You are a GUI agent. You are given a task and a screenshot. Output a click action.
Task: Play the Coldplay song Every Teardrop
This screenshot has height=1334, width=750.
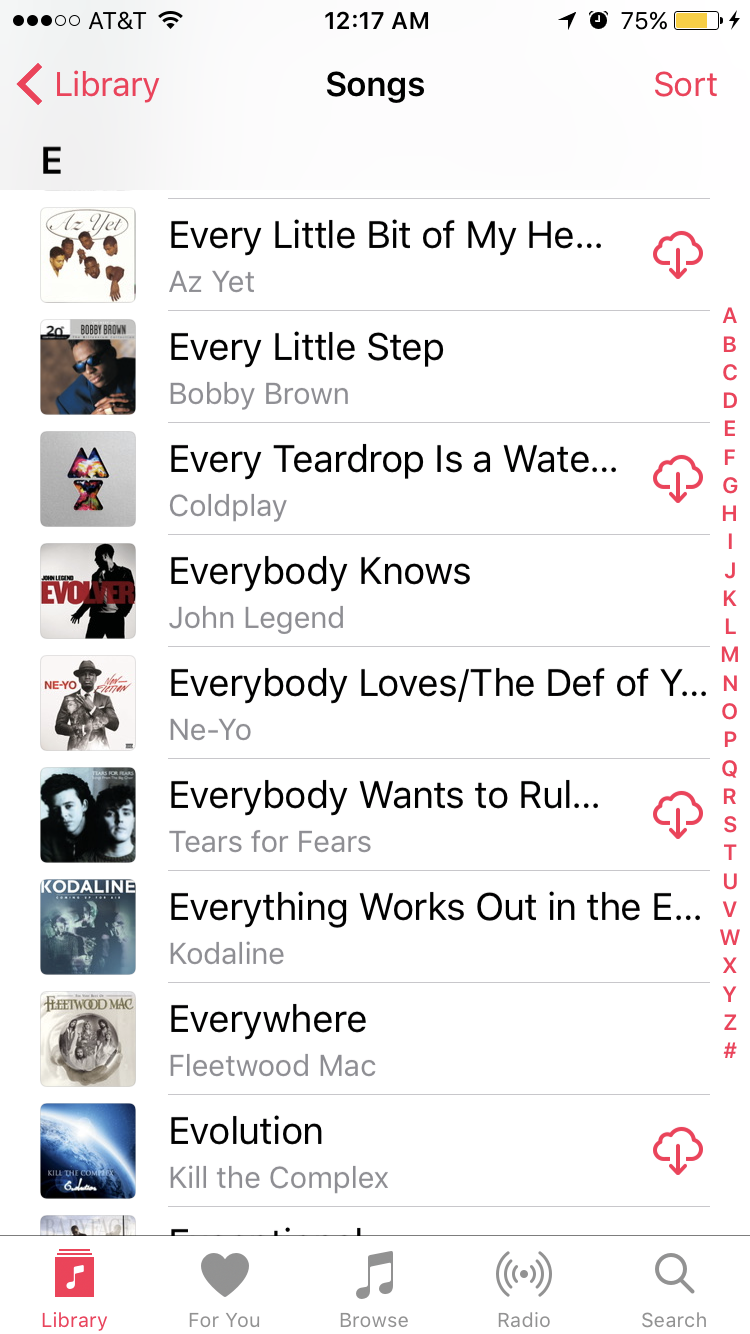390,478
